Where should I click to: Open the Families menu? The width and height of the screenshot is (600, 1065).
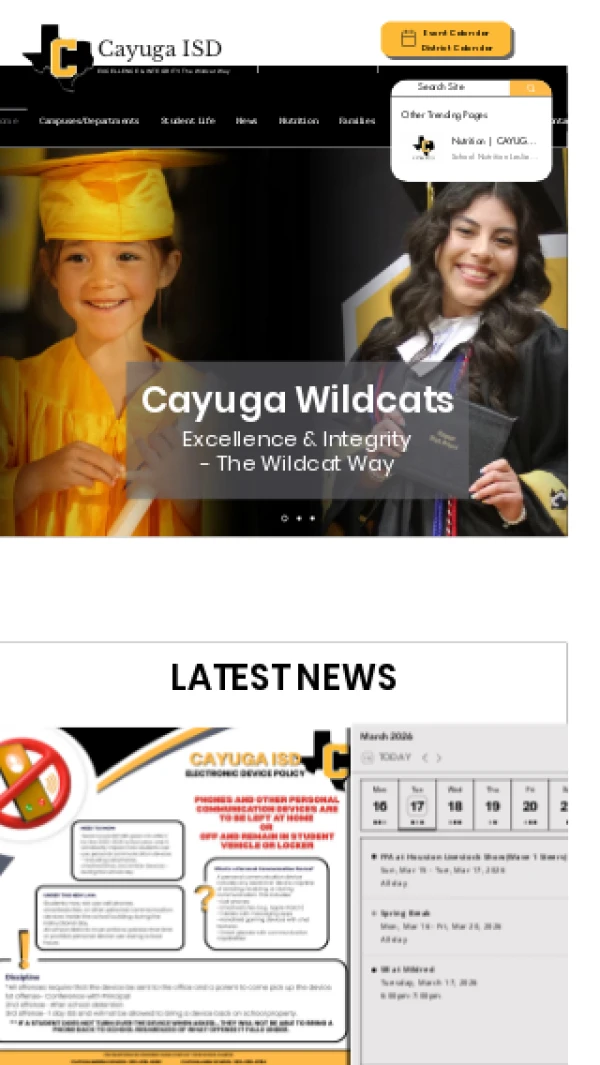(357, 121)
